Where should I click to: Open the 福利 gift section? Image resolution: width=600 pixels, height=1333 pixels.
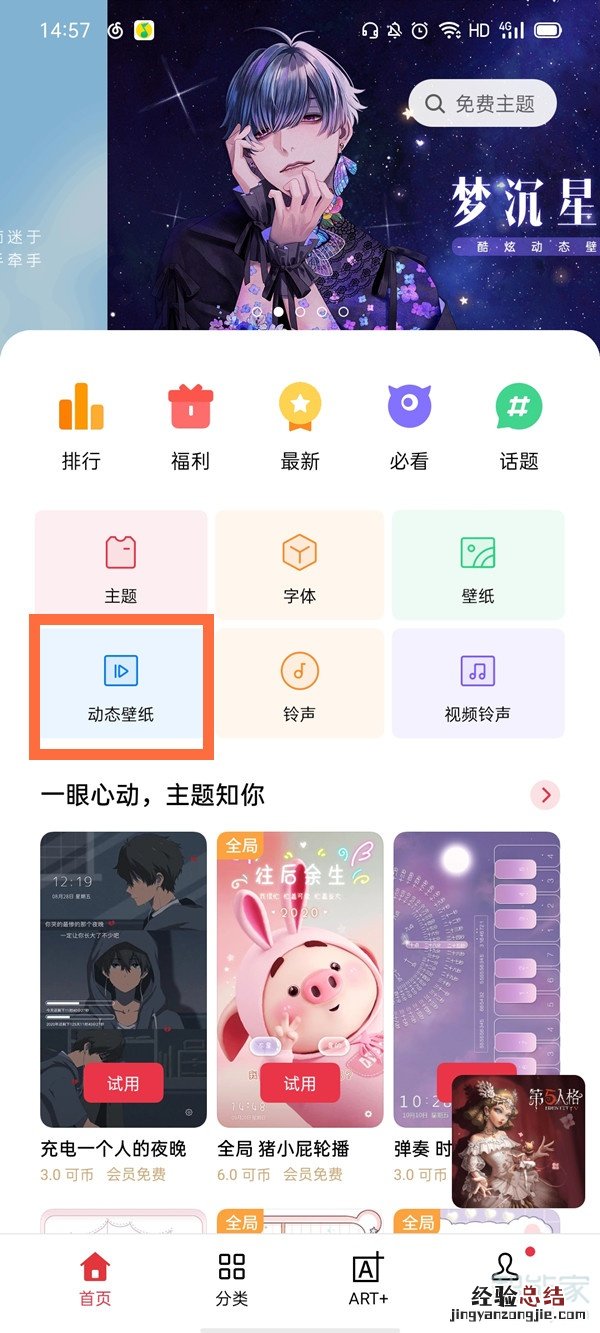(x=190, y=426)
